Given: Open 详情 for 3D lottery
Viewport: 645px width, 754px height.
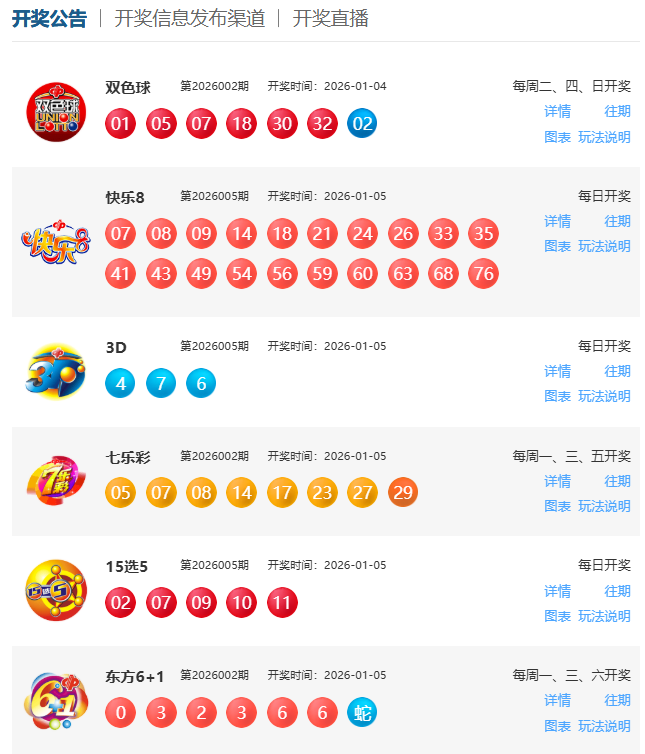Looking at the screenshot, I should [557, 371].
